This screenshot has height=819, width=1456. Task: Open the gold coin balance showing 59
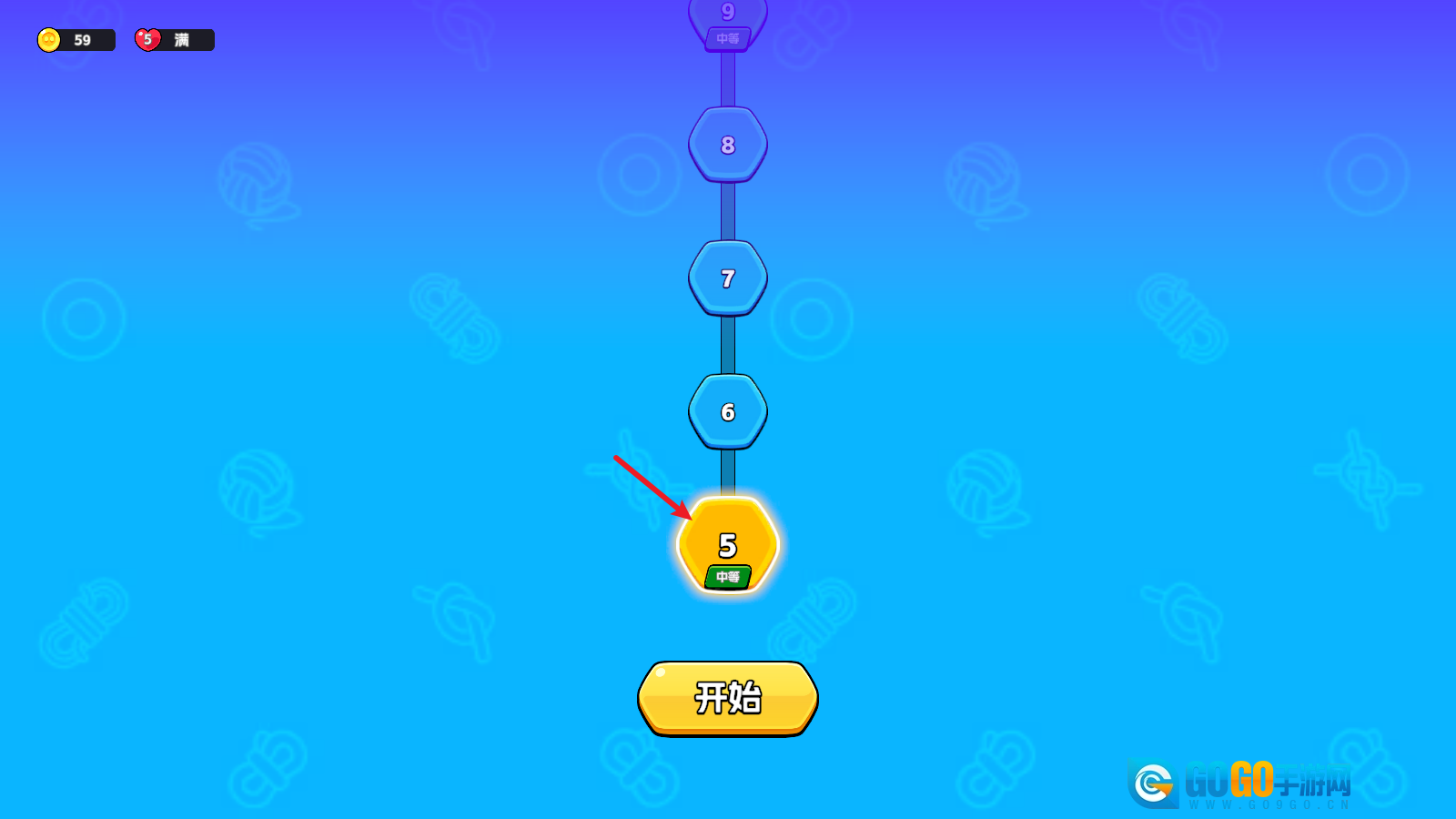pyautogui.click(x=76, y=40)
